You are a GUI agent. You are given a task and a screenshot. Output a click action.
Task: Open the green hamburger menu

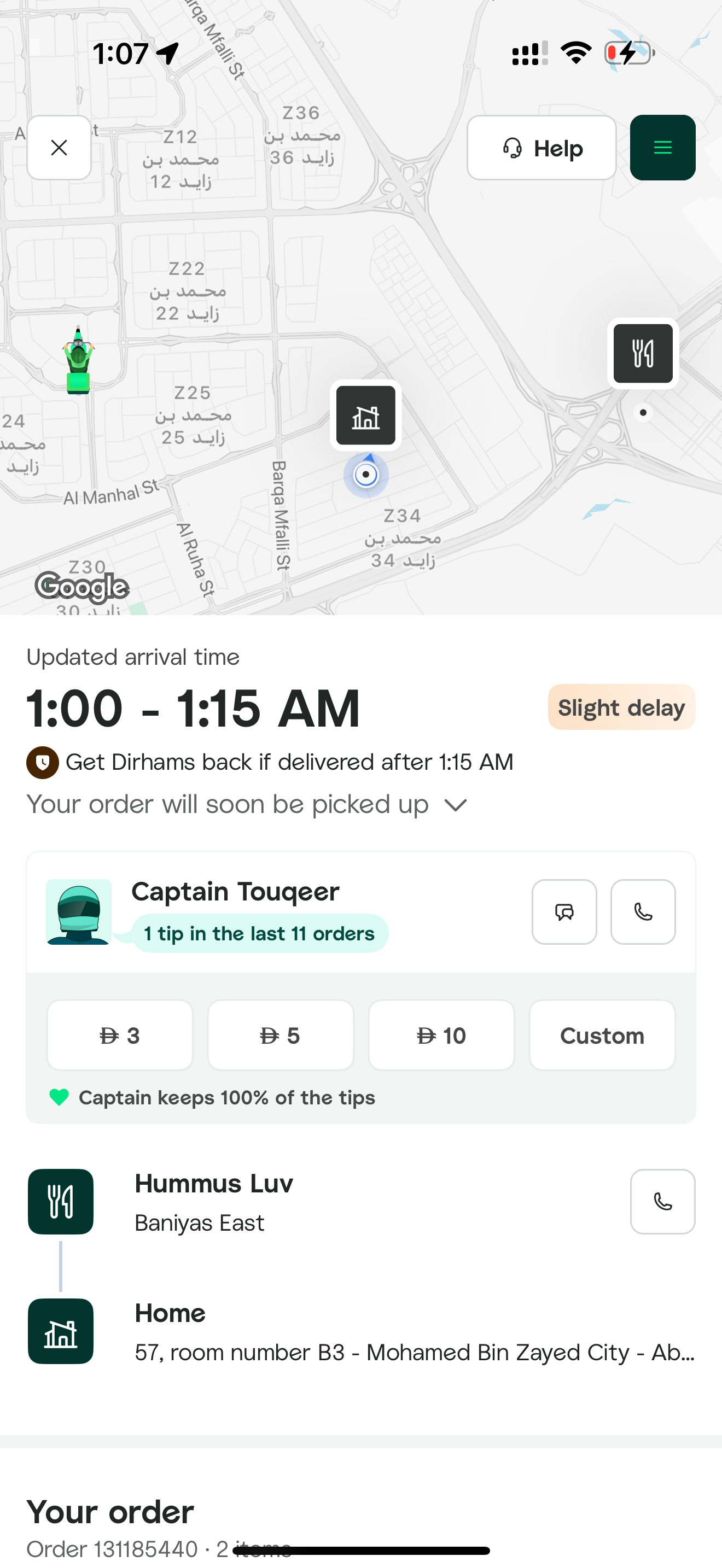coord(662,148)
